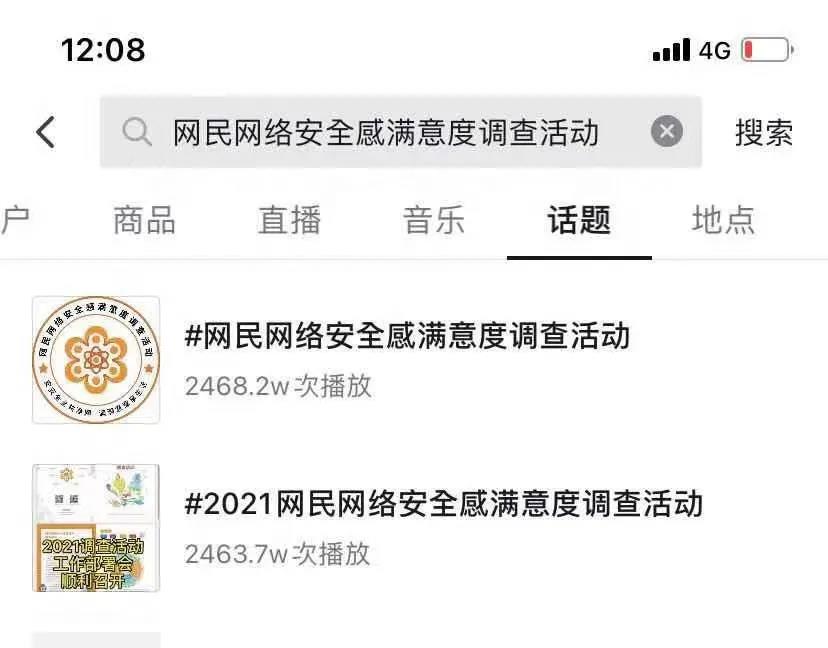Tap the search field with the query
The height and width of the screenshot is (648, 828).
385,132
